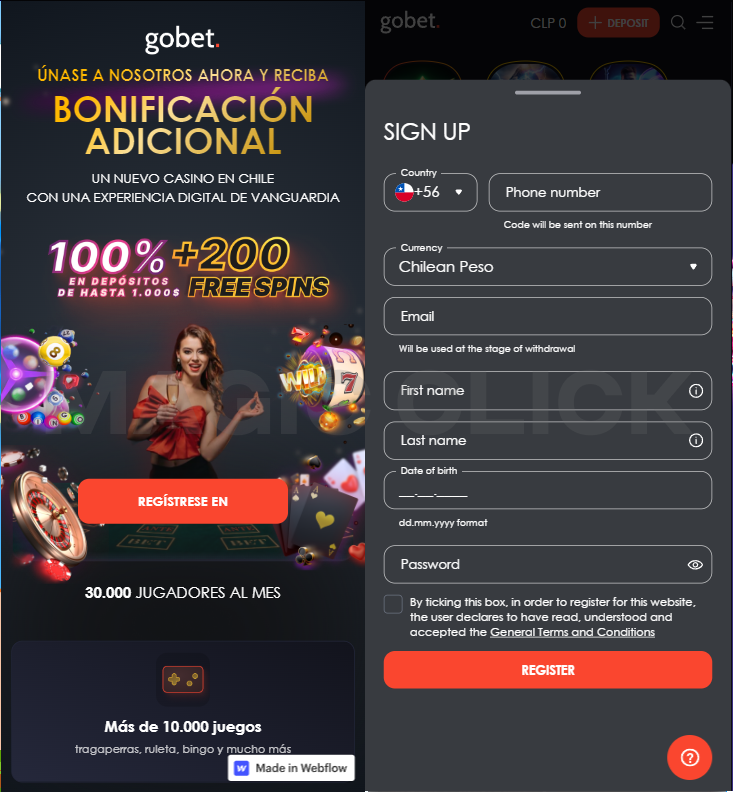The width and height of the screenshot is (733, 792).
Task: Open the Made in Webflow badge
Action: pos(291,768)
